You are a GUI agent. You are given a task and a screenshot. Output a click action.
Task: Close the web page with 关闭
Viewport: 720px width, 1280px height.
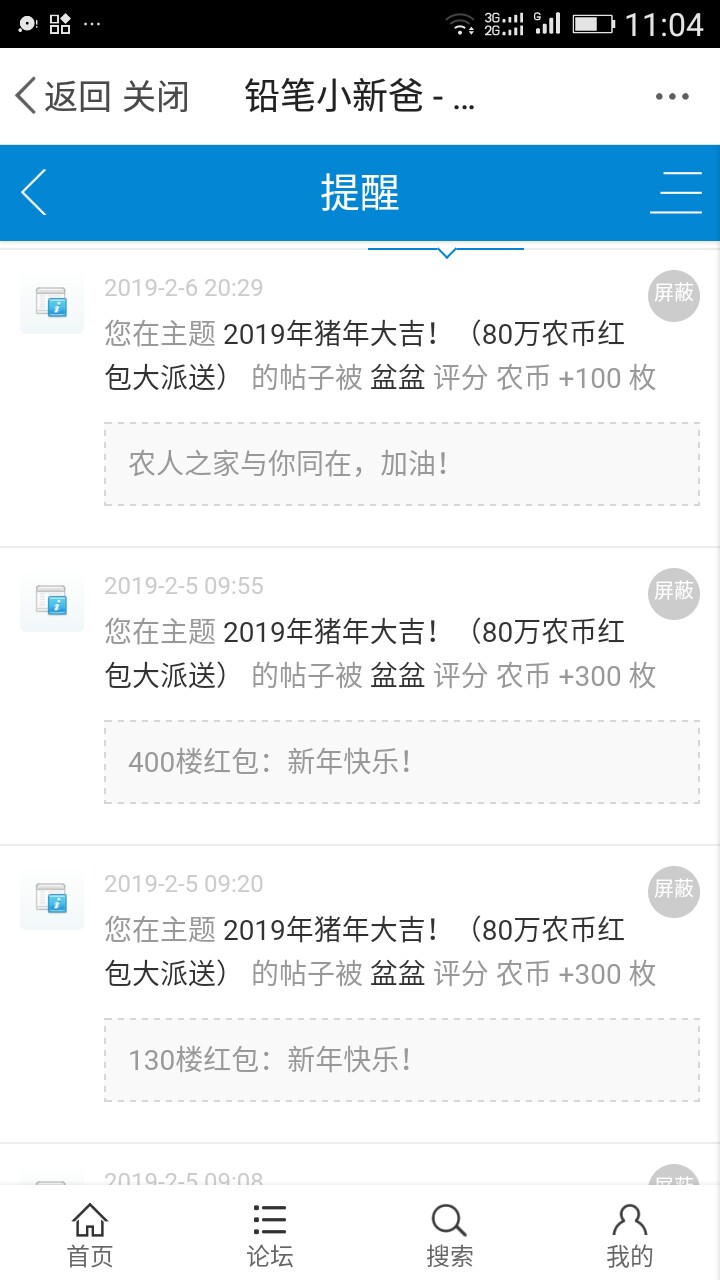155,97
